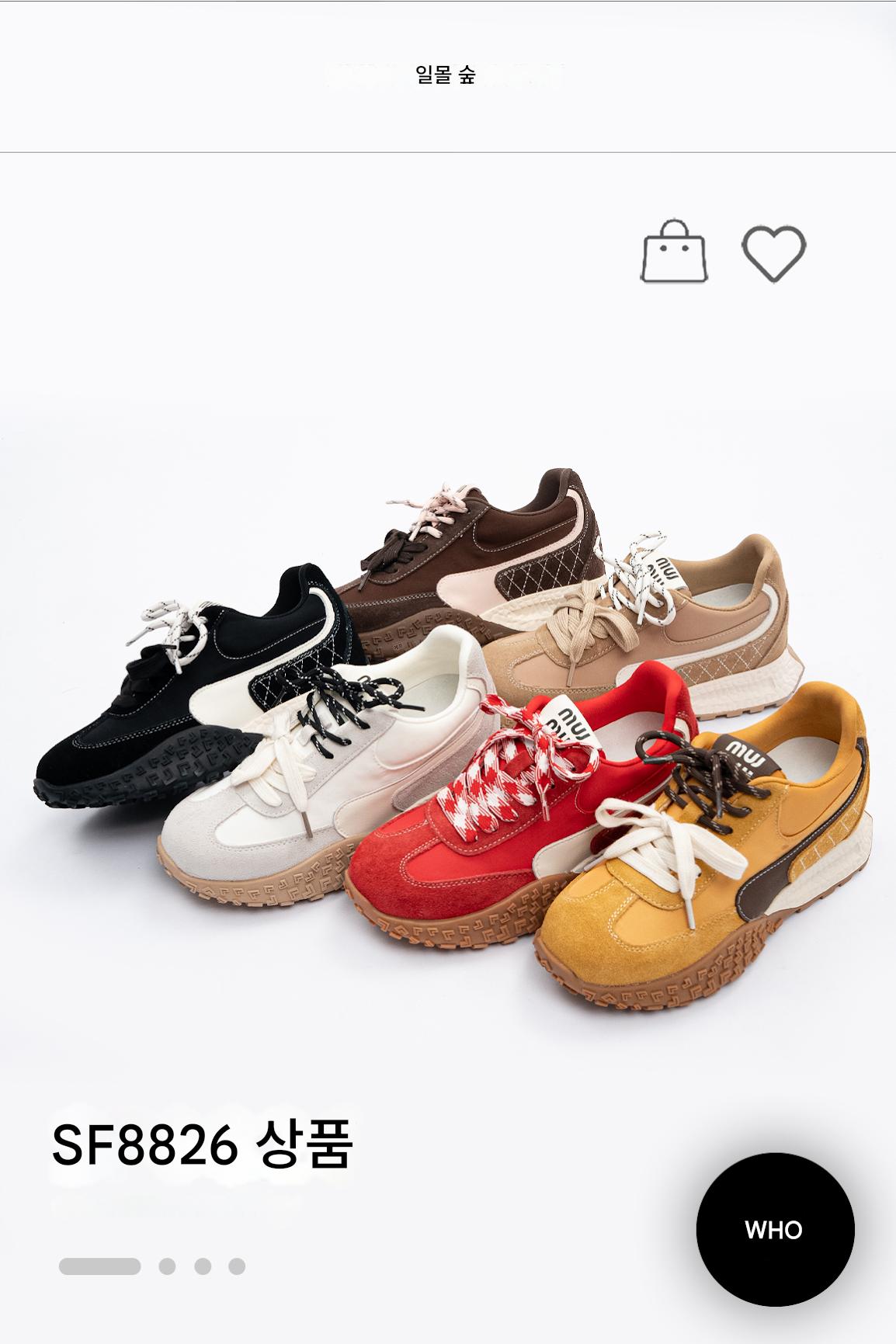Tap the black WHO floating button
The image size is (896, 1344).
(775, 1230)
